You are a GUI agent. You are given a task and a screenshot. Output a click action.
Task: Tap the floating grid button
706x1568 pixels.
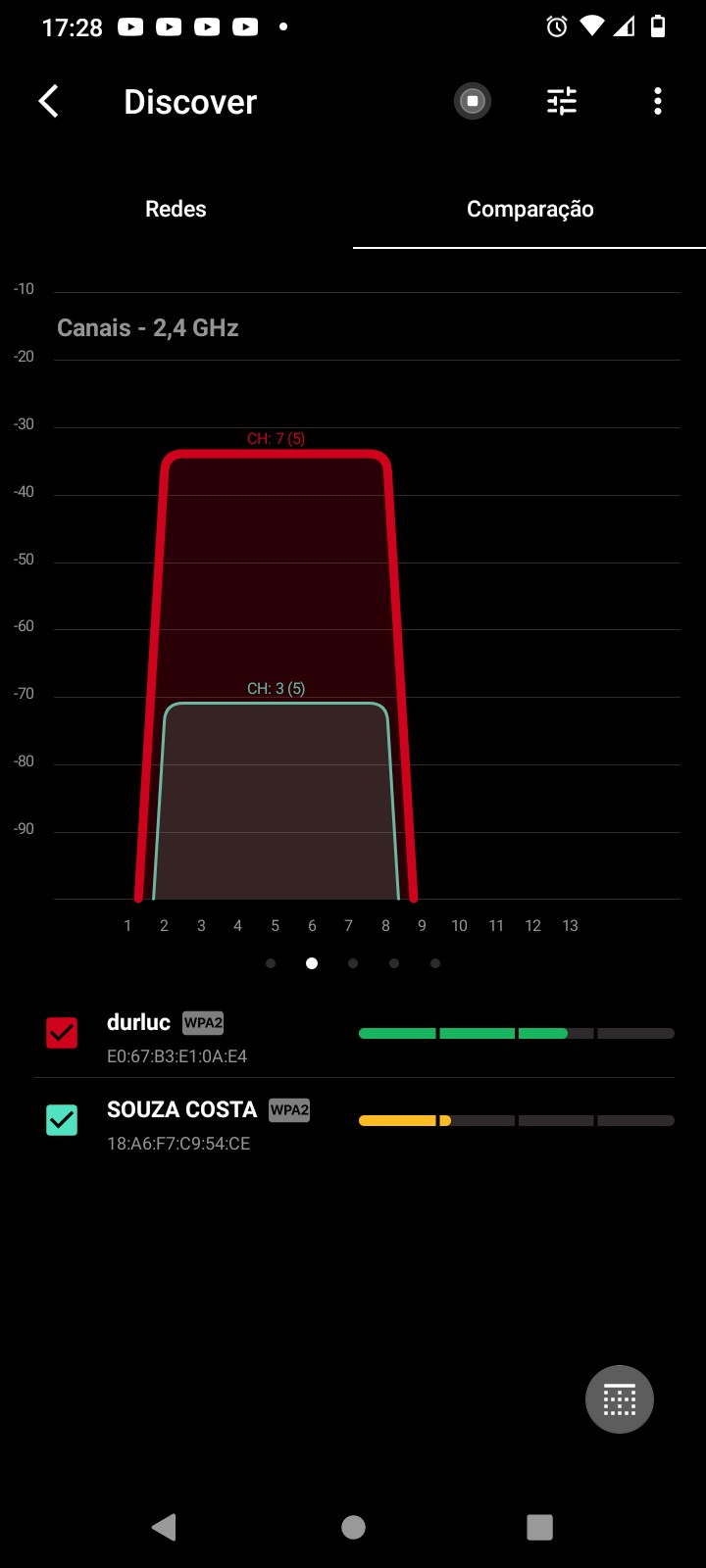click(620, 1399)
